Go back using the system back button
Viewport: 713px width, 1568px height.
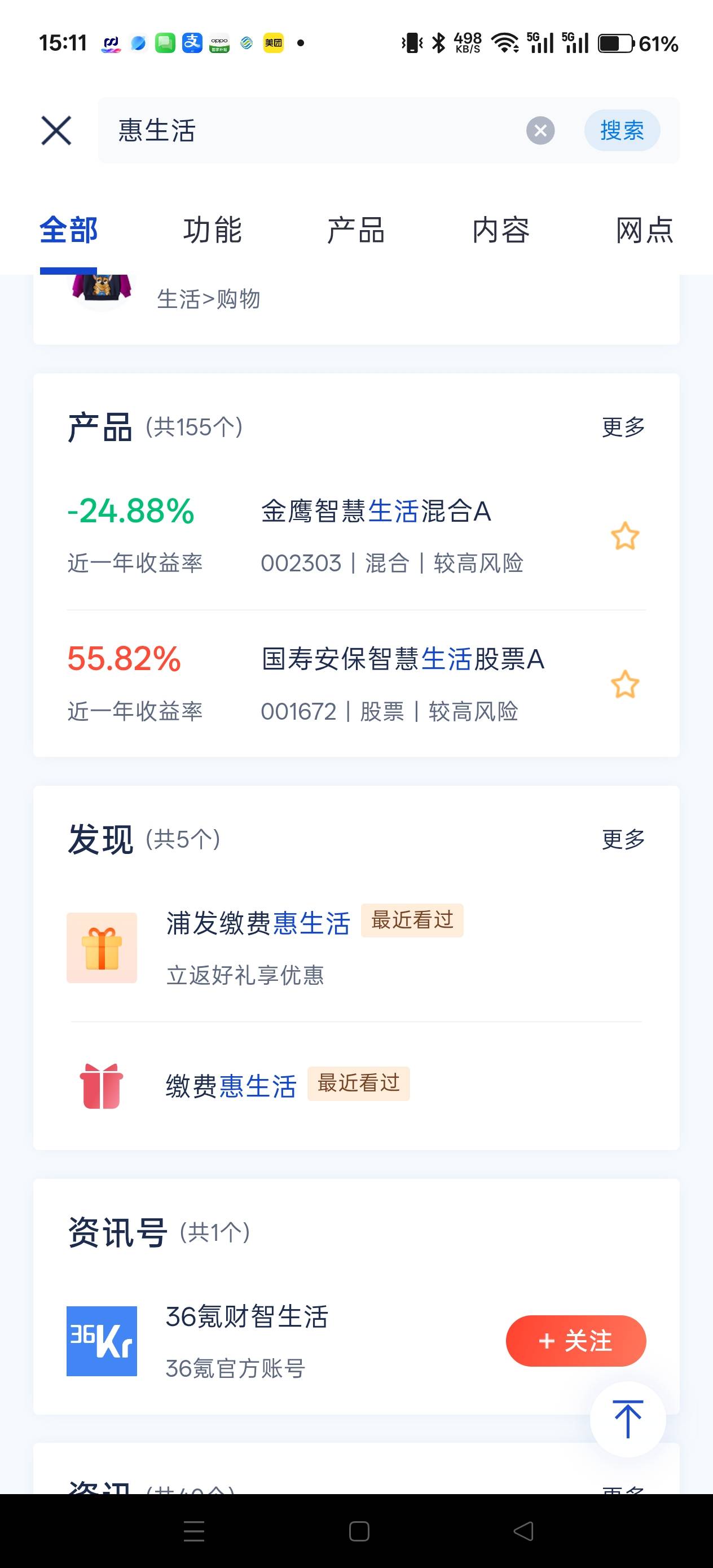[523, 1531]
